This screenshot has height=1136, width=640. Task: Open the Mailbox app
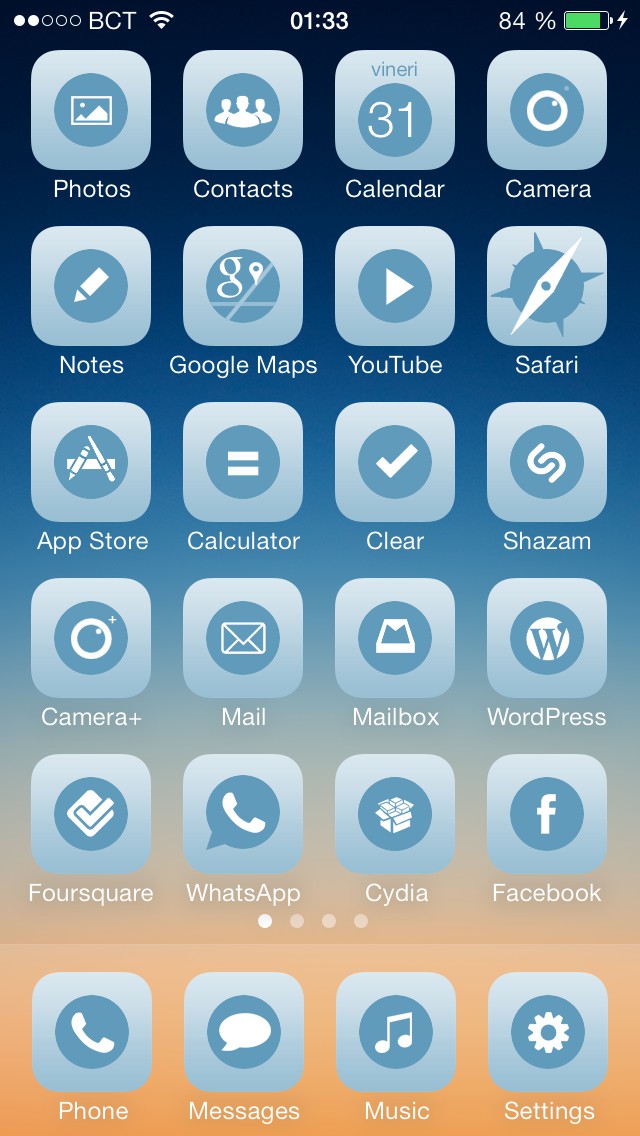point(395,638)
